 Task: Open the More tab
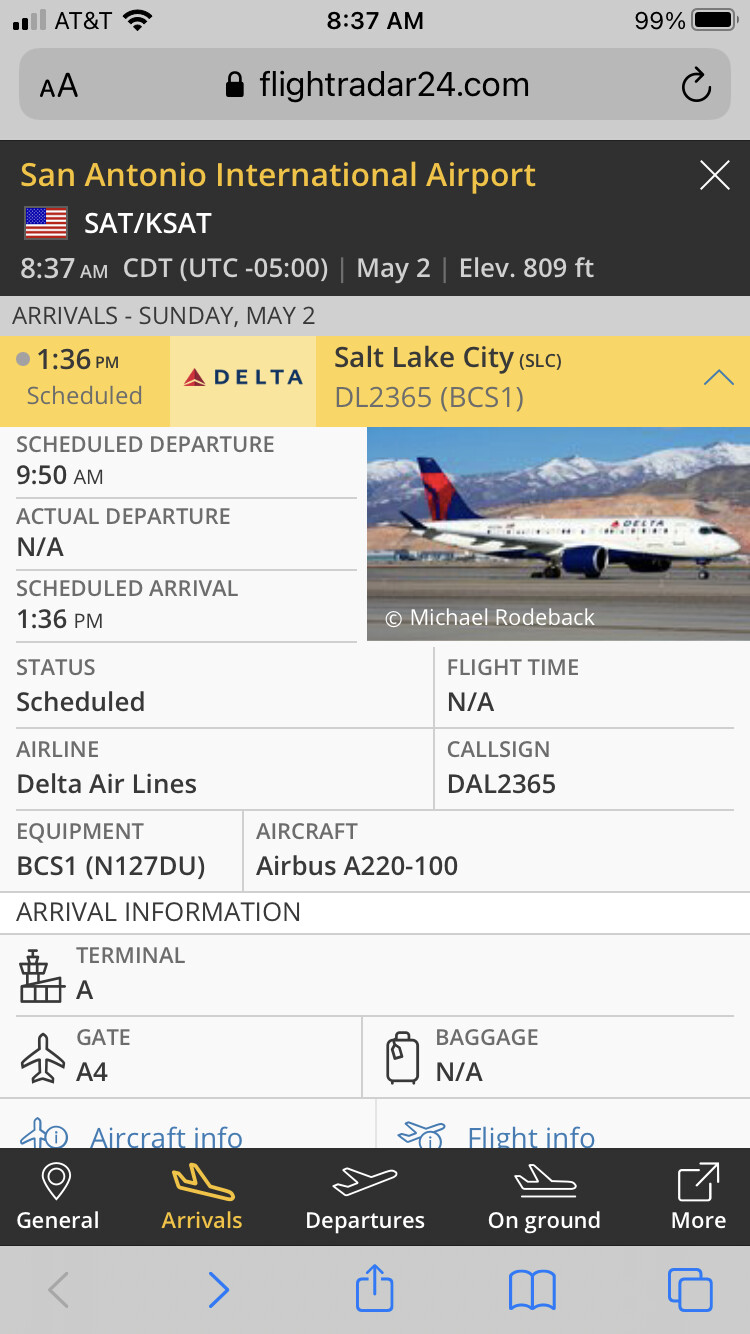(698, 1197)
